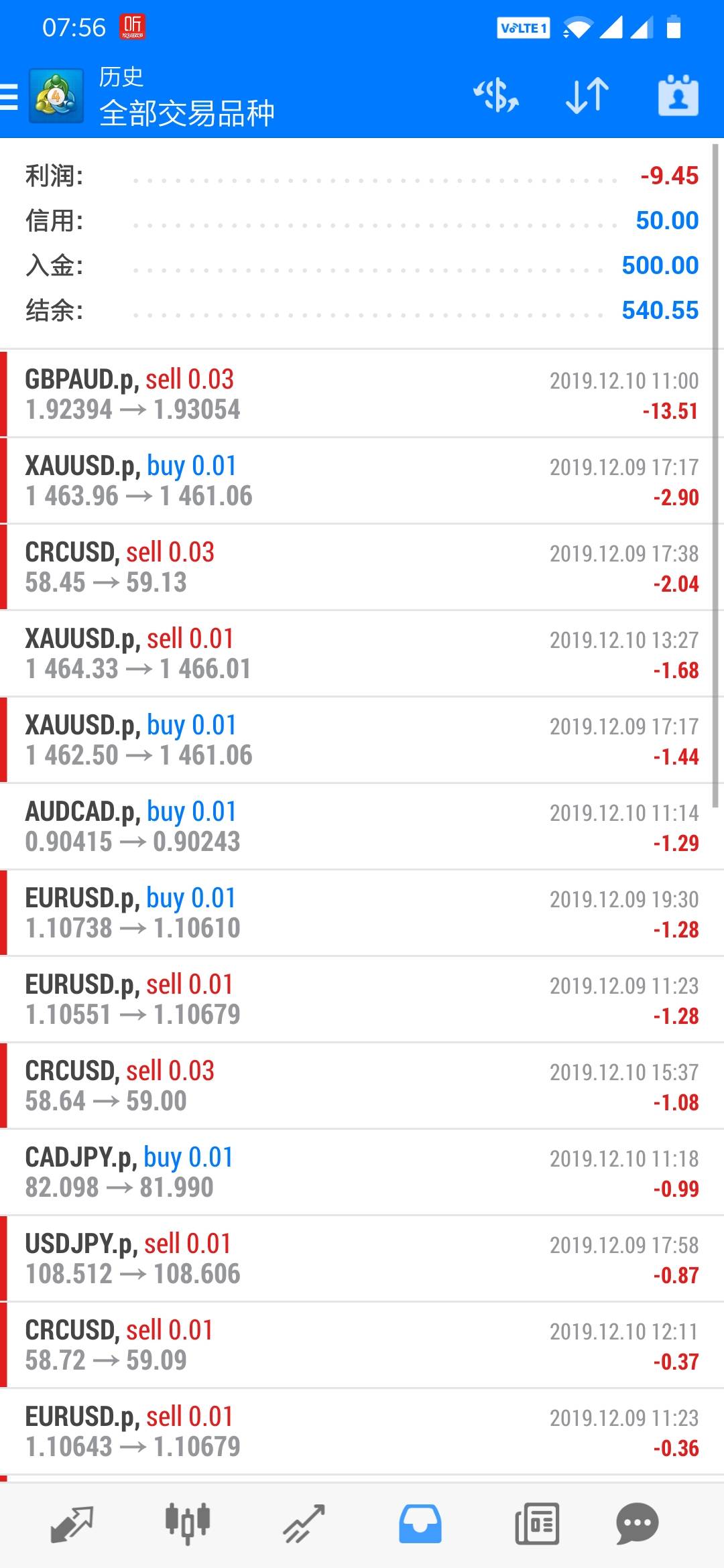View the XAUUSD.p sell 0.01 trade details

[x=362, y=653]
